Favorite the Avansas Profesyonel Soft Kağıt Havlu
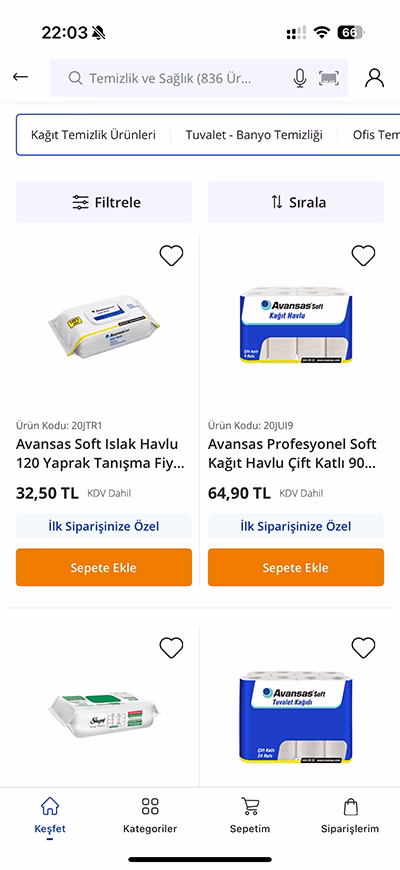 coord(363,256)
